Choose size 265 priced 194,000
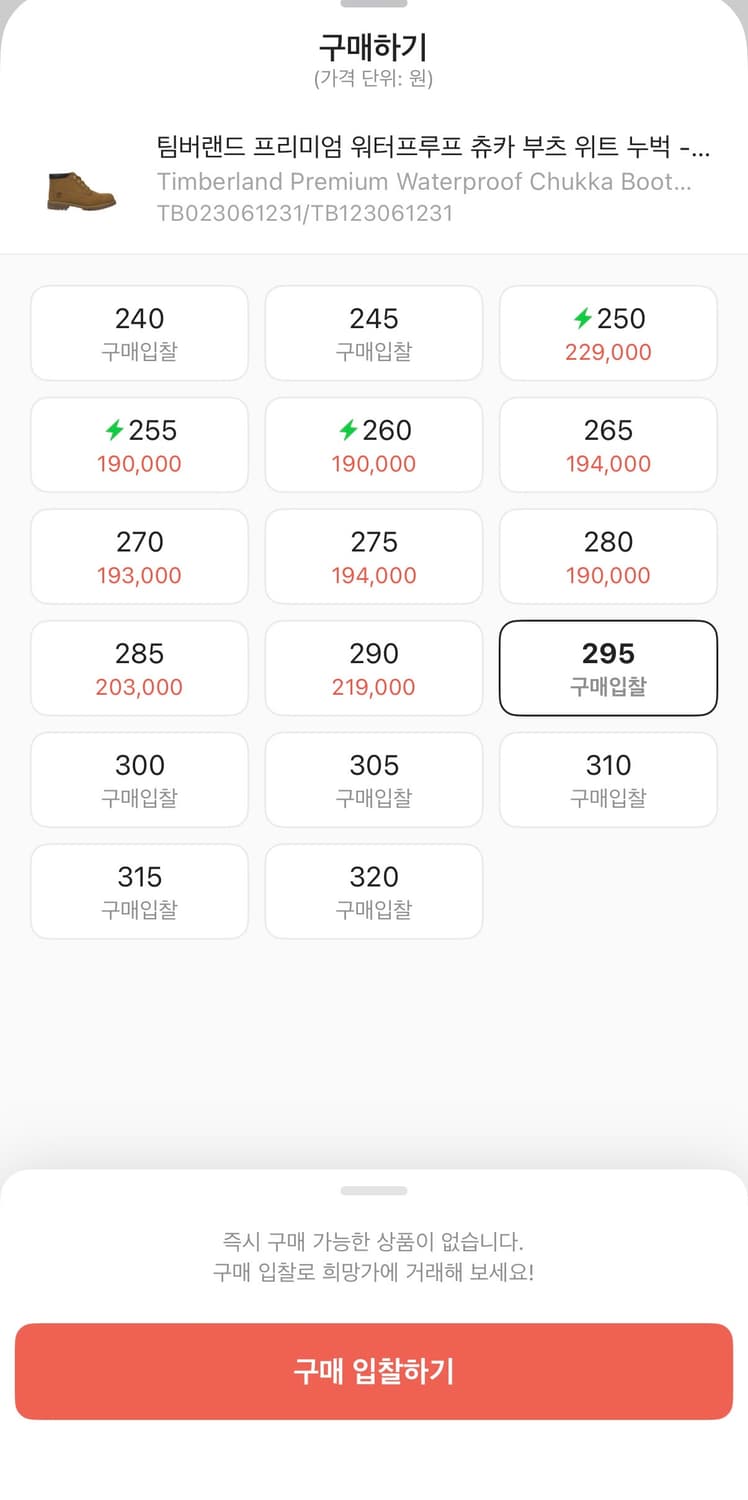 coord(608,445)
